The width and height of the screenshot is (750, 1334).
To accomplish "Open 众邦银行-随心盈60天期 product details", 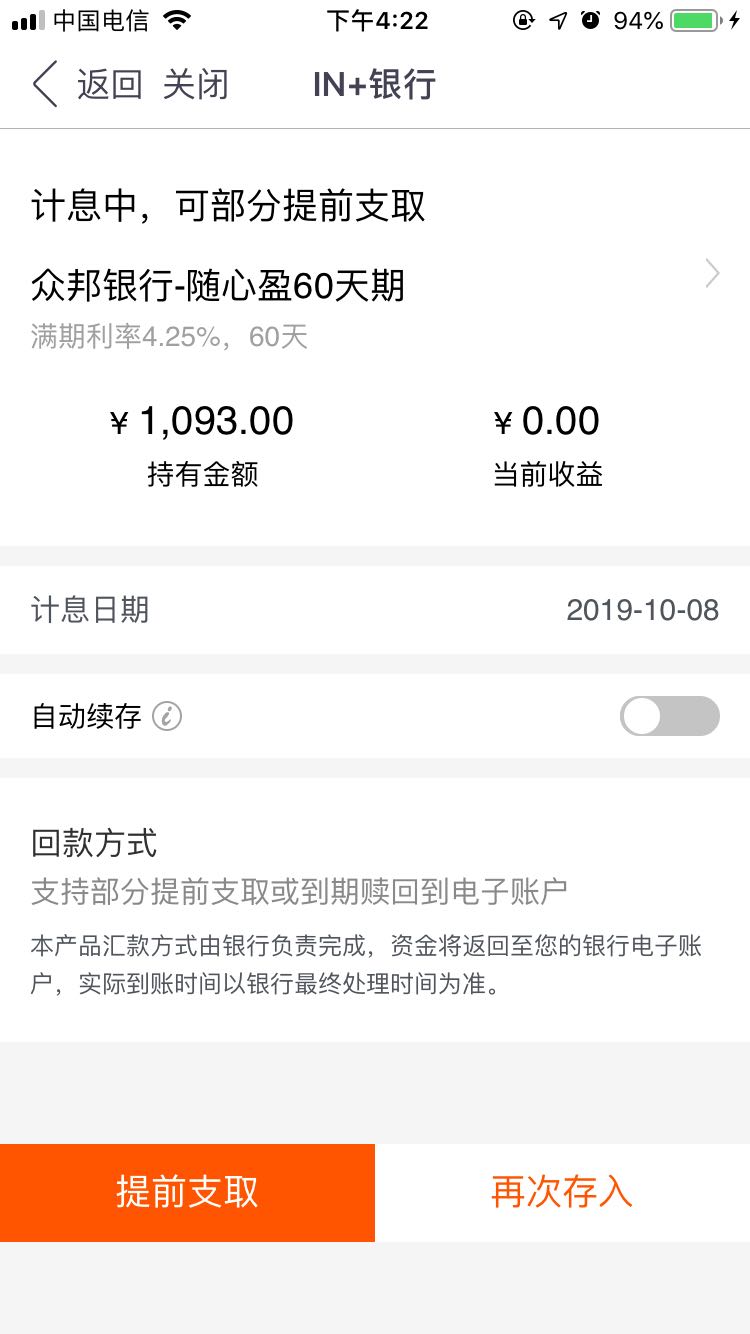I will point(375,287).
